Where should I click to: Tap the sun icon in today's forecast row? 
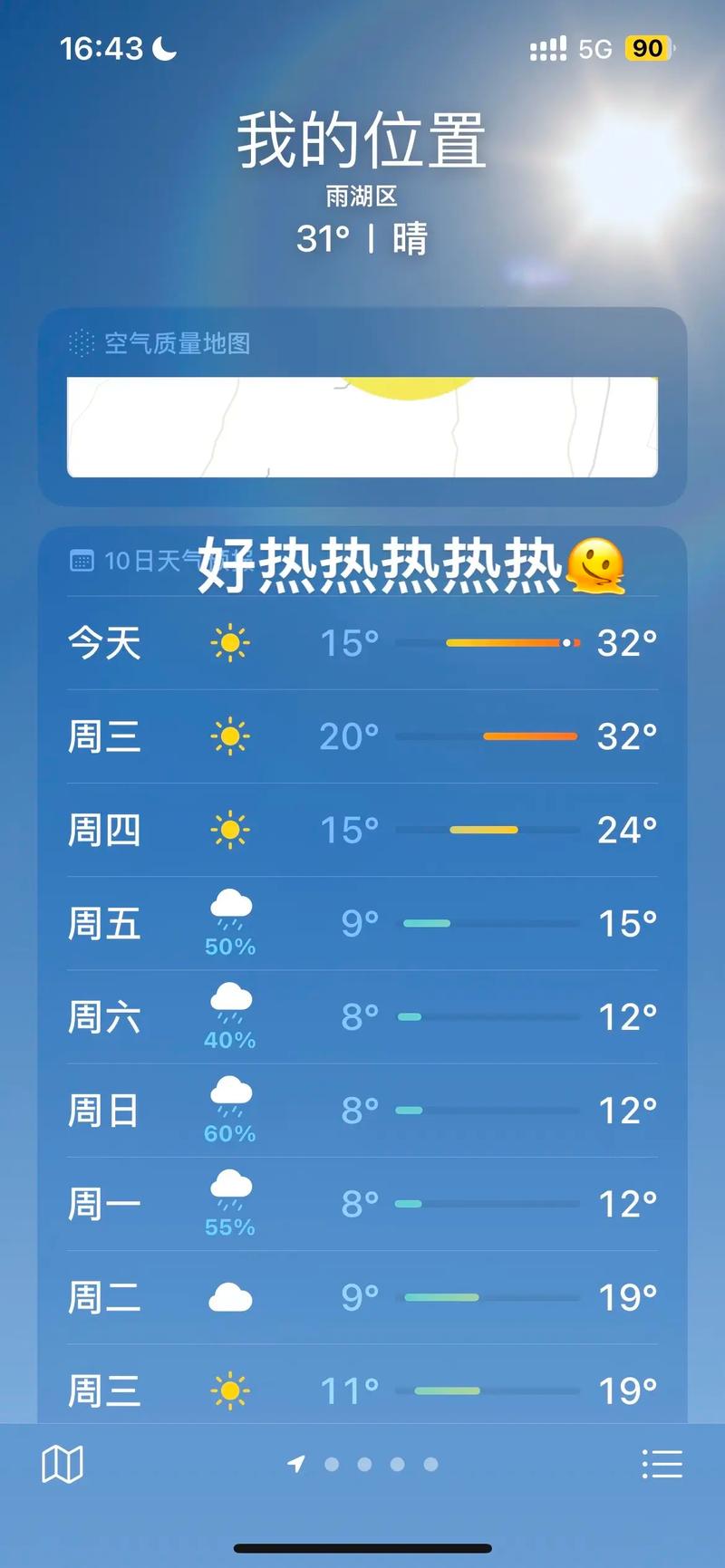click(x=229, y=642)
